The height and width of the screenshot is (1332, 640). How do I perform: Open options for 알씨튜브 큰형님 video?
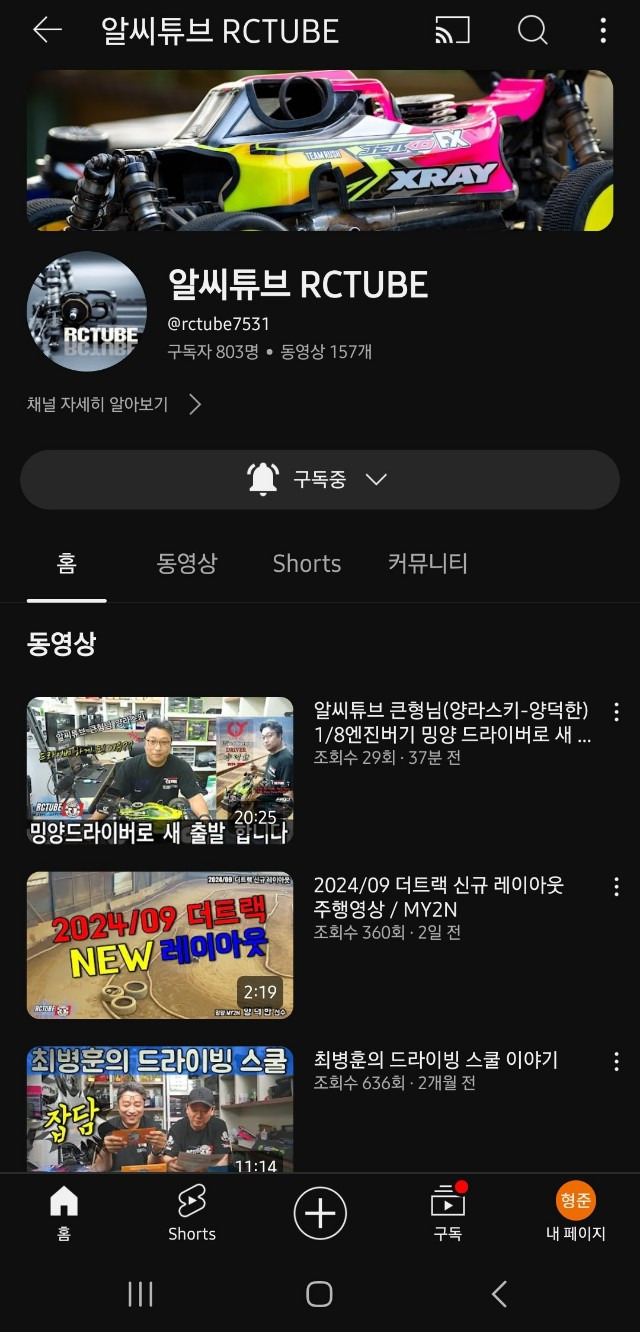[616, 712]
